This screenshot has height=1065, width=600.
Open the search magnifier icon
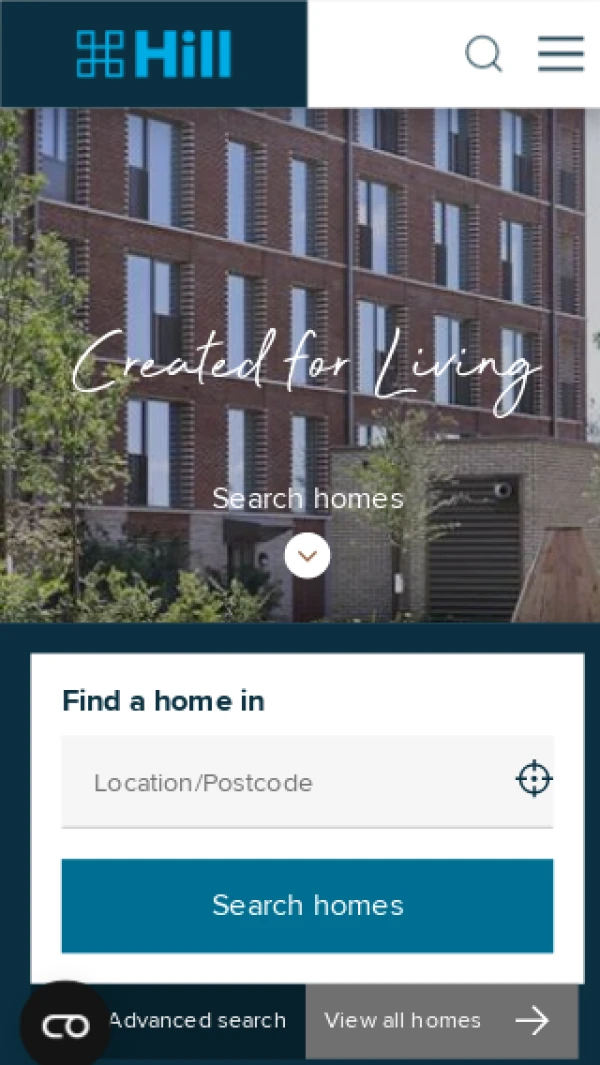484,53
